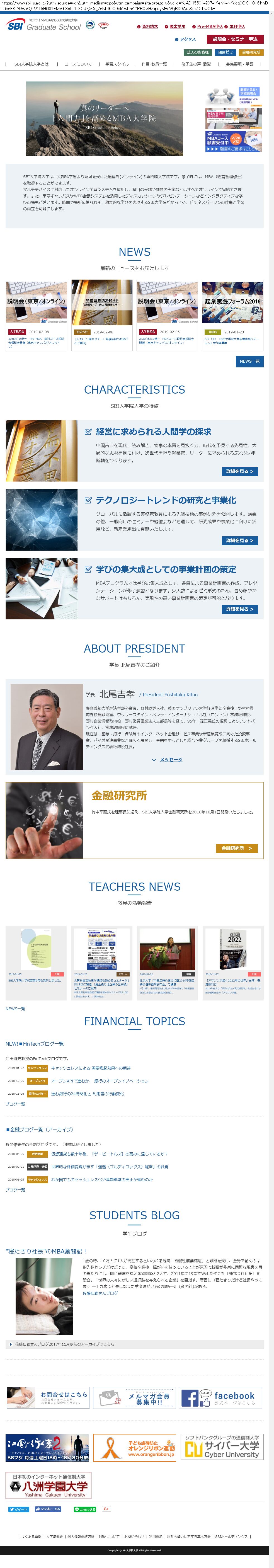Open 佐藤仙務さんブログ link
274x1568 pixels.
(100, 1293)
